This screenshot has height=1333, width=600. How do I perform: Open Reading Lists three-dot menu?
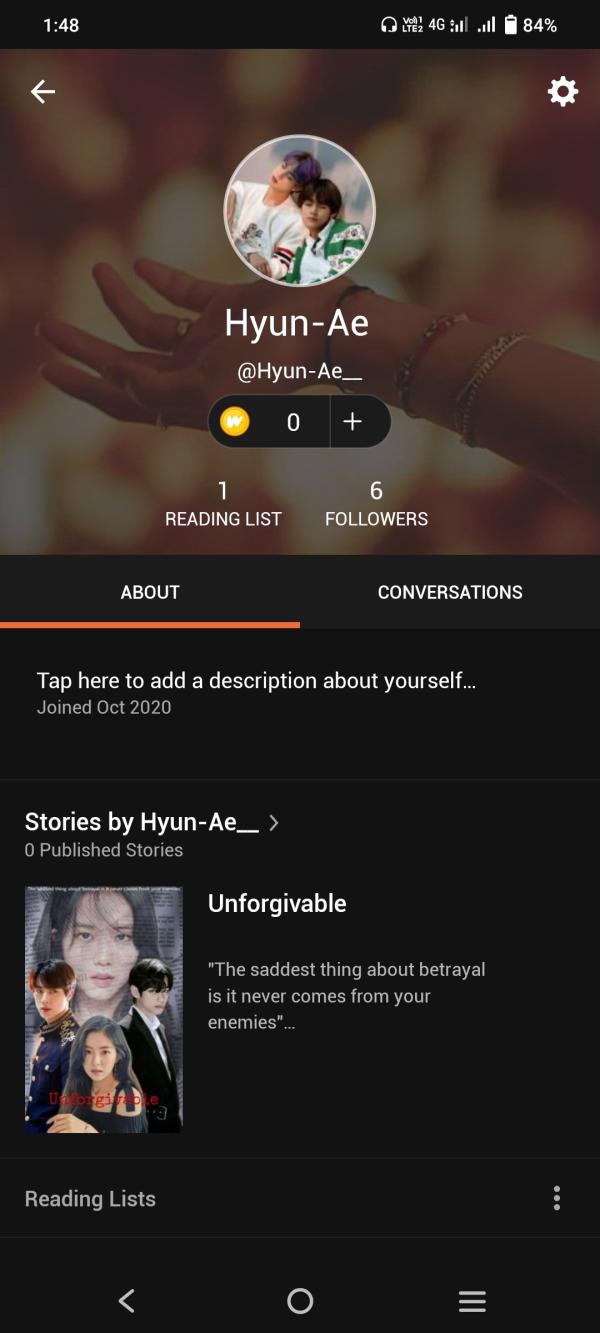point(557,1198)
